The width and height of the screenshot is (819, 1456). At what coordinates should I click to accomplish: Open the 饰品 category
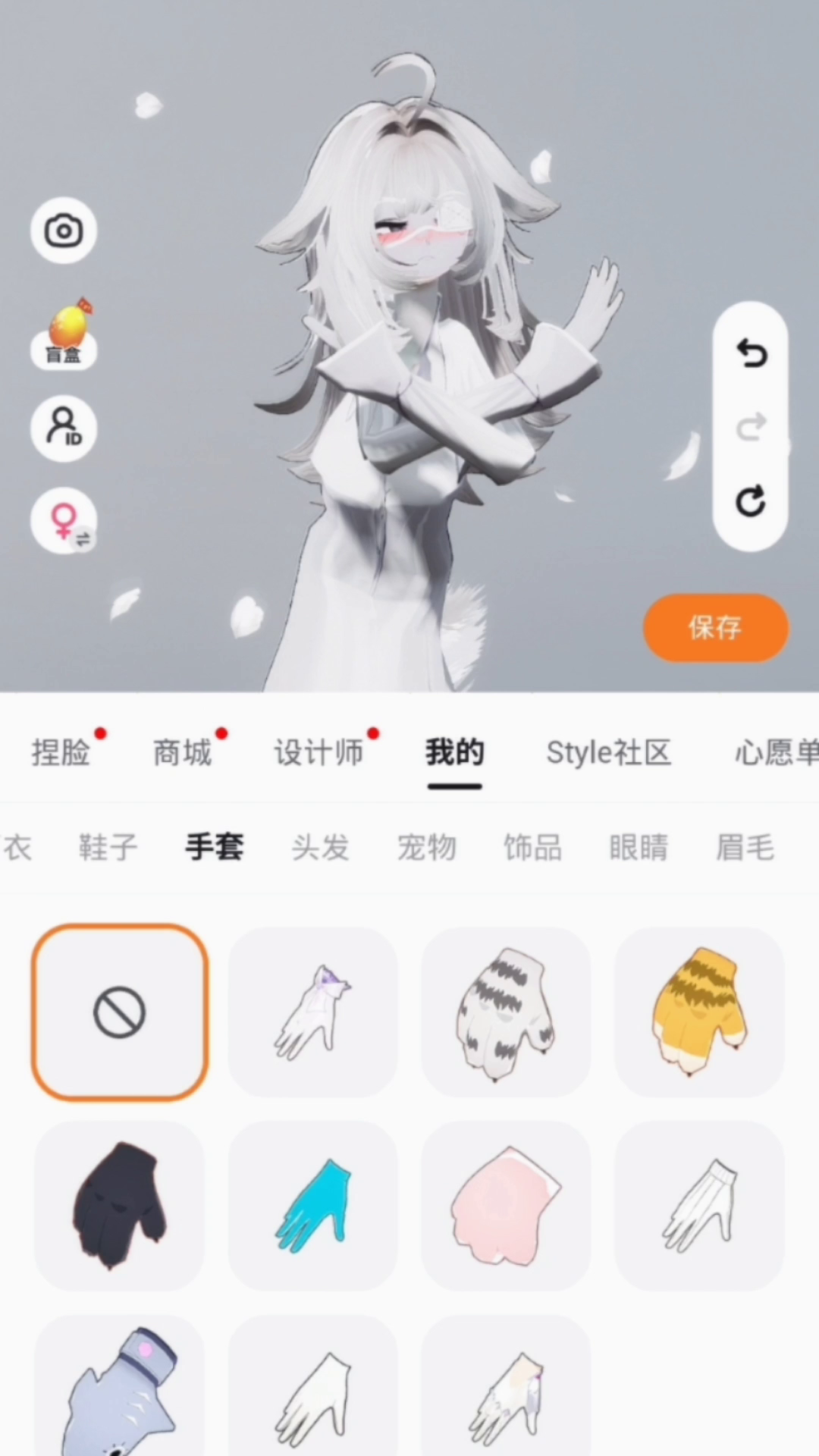click(533, 847)
